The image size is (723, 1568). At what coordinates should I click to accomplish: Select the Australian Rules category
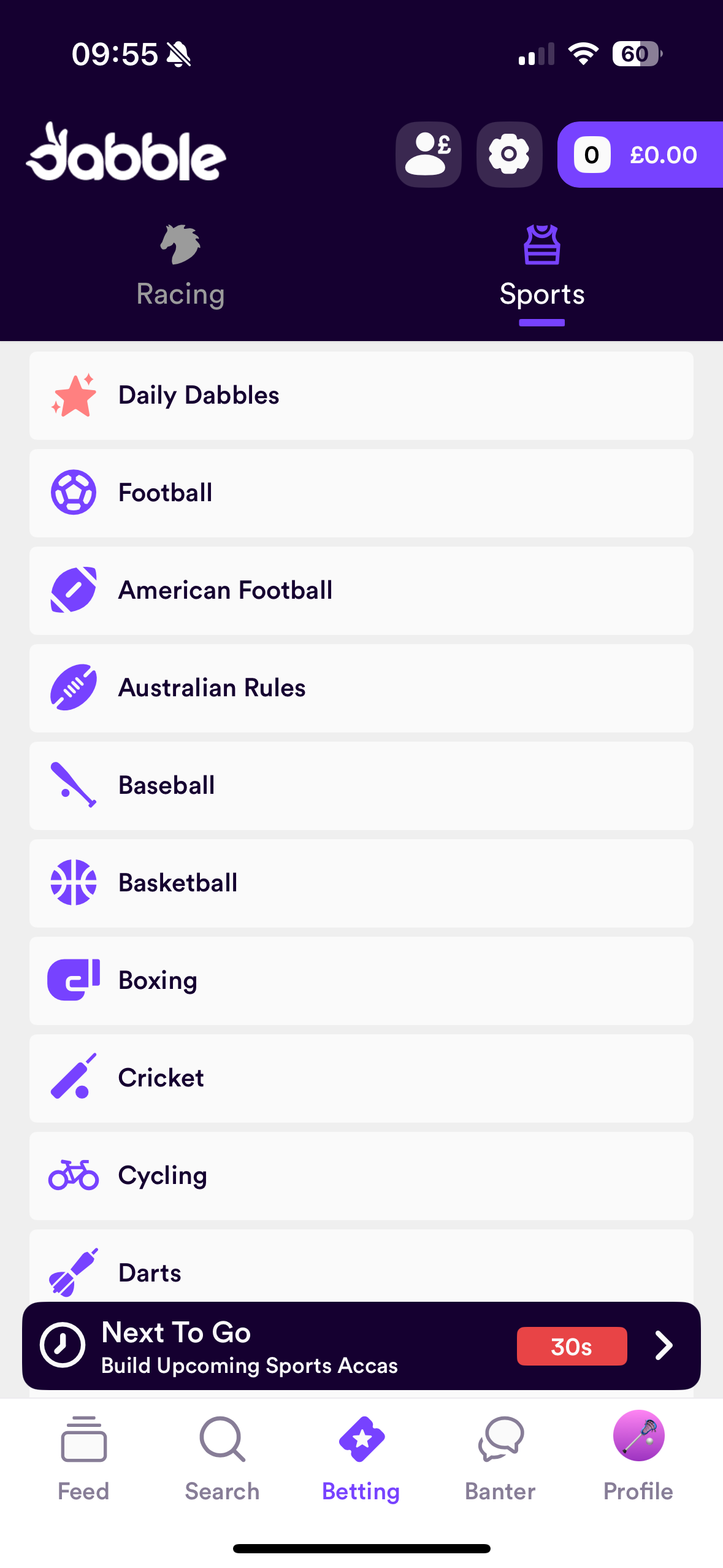211,687
